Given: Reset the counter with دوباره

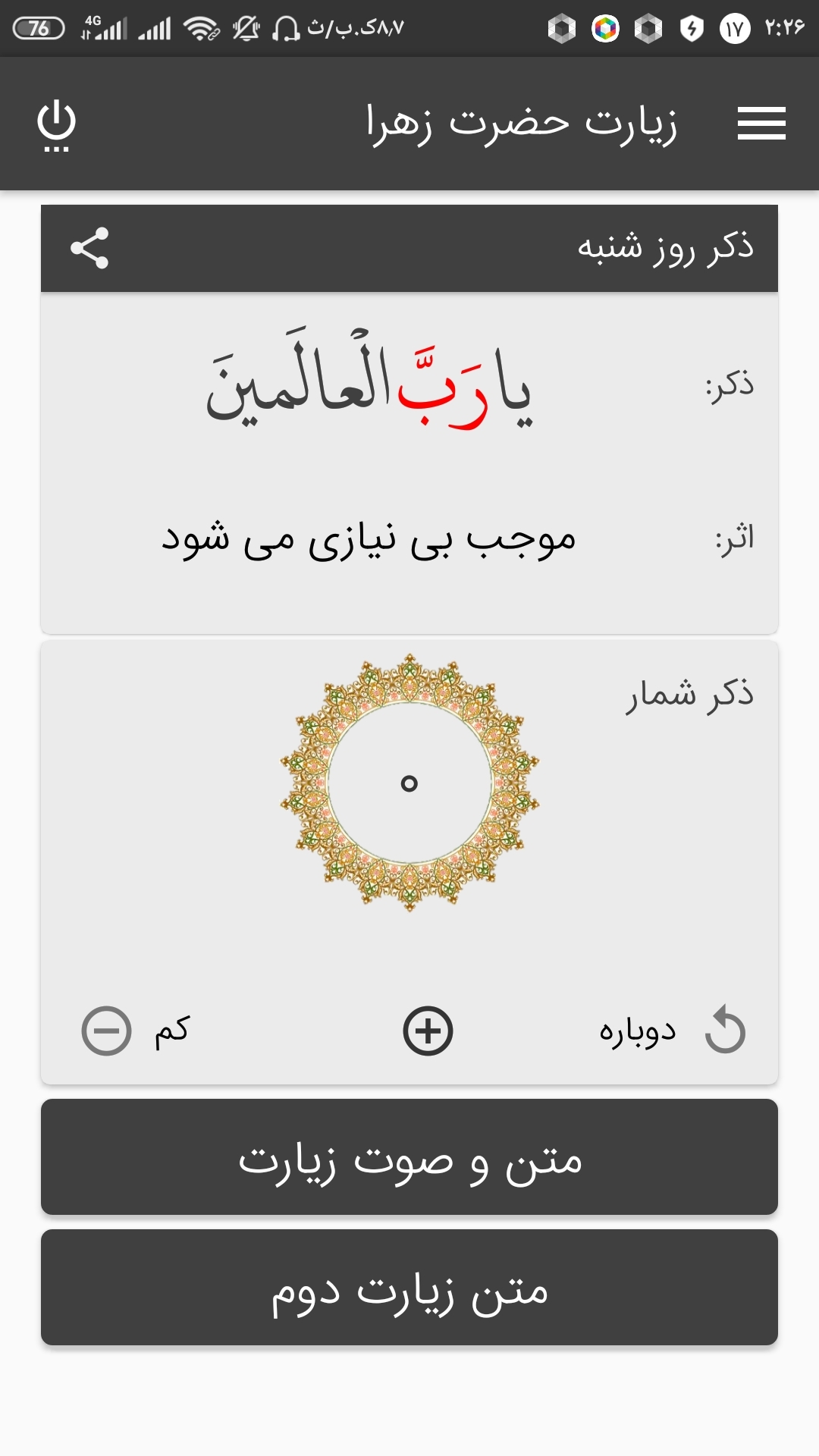Looking at the screenshot, I should pos(724,1031).
